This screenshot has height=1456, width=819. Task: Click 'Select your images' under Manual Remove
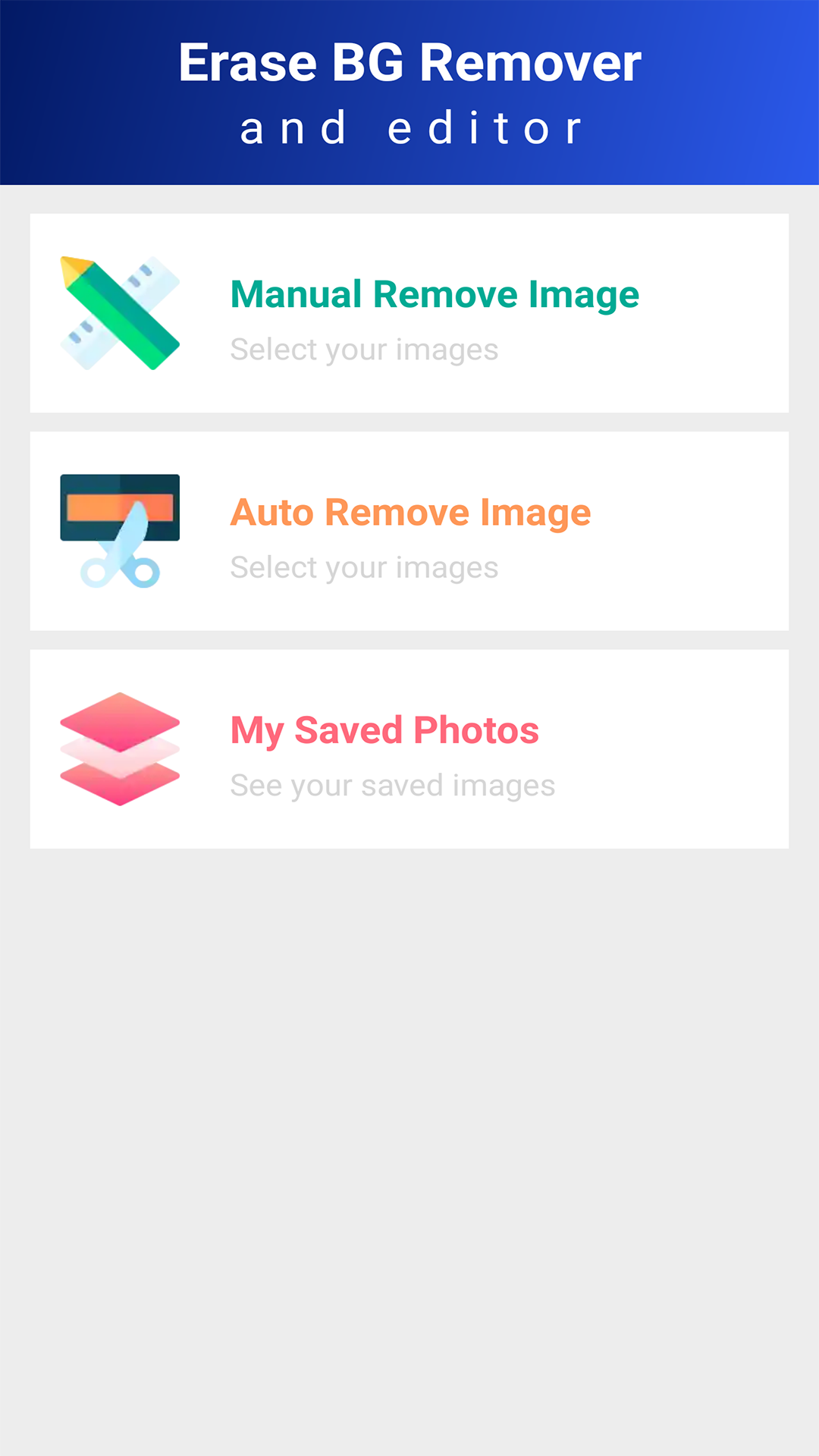click(x=364, y=349)
